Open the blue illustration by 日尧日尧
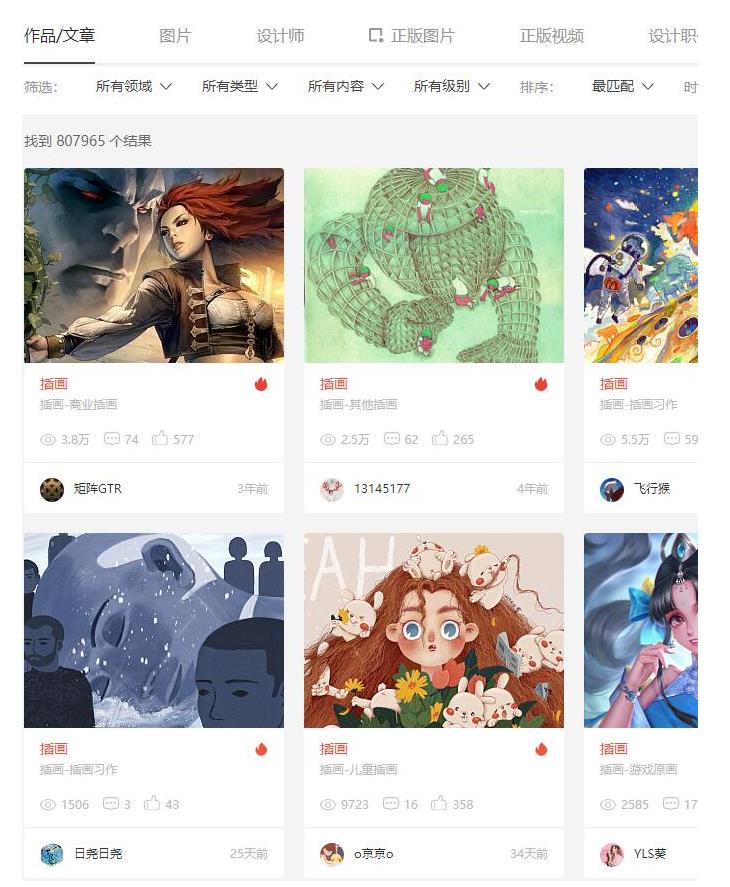 tap(154, 630)
